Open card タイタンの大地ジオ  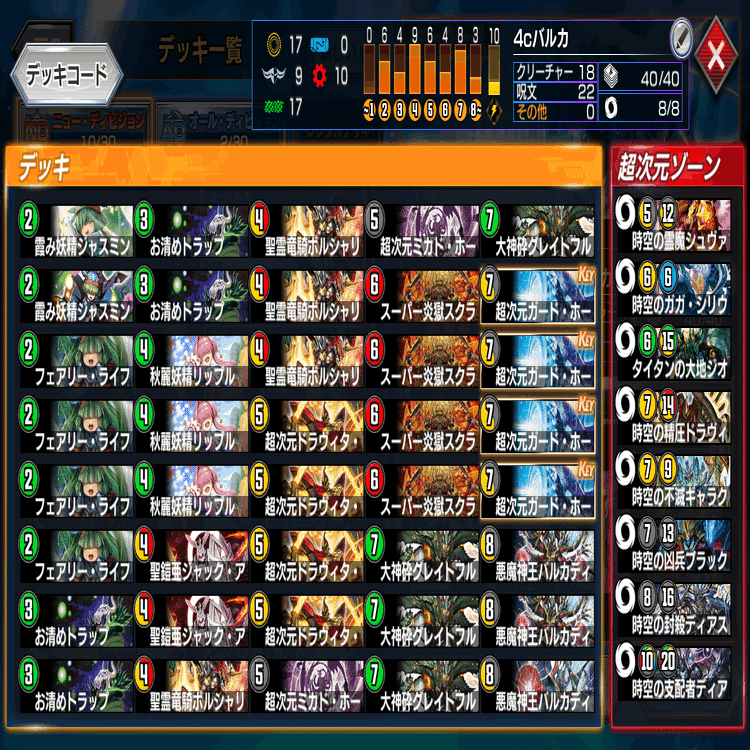point(675,345)
